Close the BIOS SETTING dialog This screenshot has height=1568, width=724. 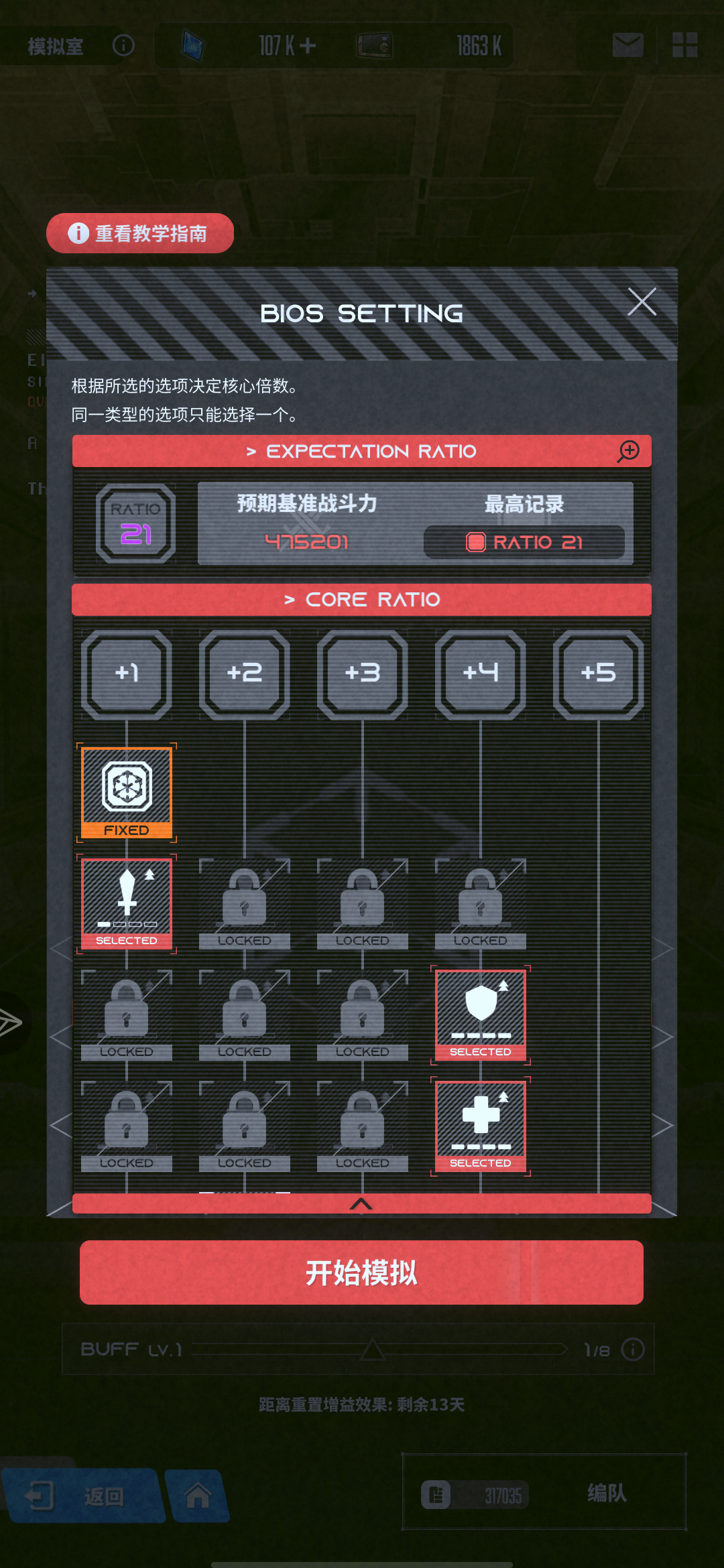pos(642,302)
